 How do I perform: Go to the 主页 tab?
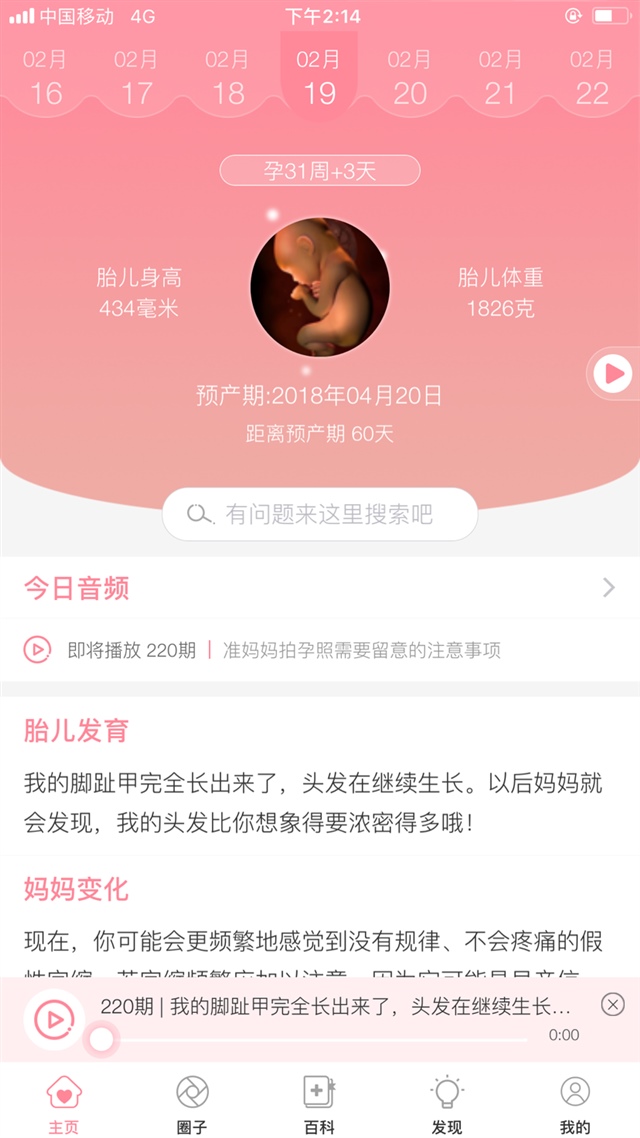(x=64, y=1104)
